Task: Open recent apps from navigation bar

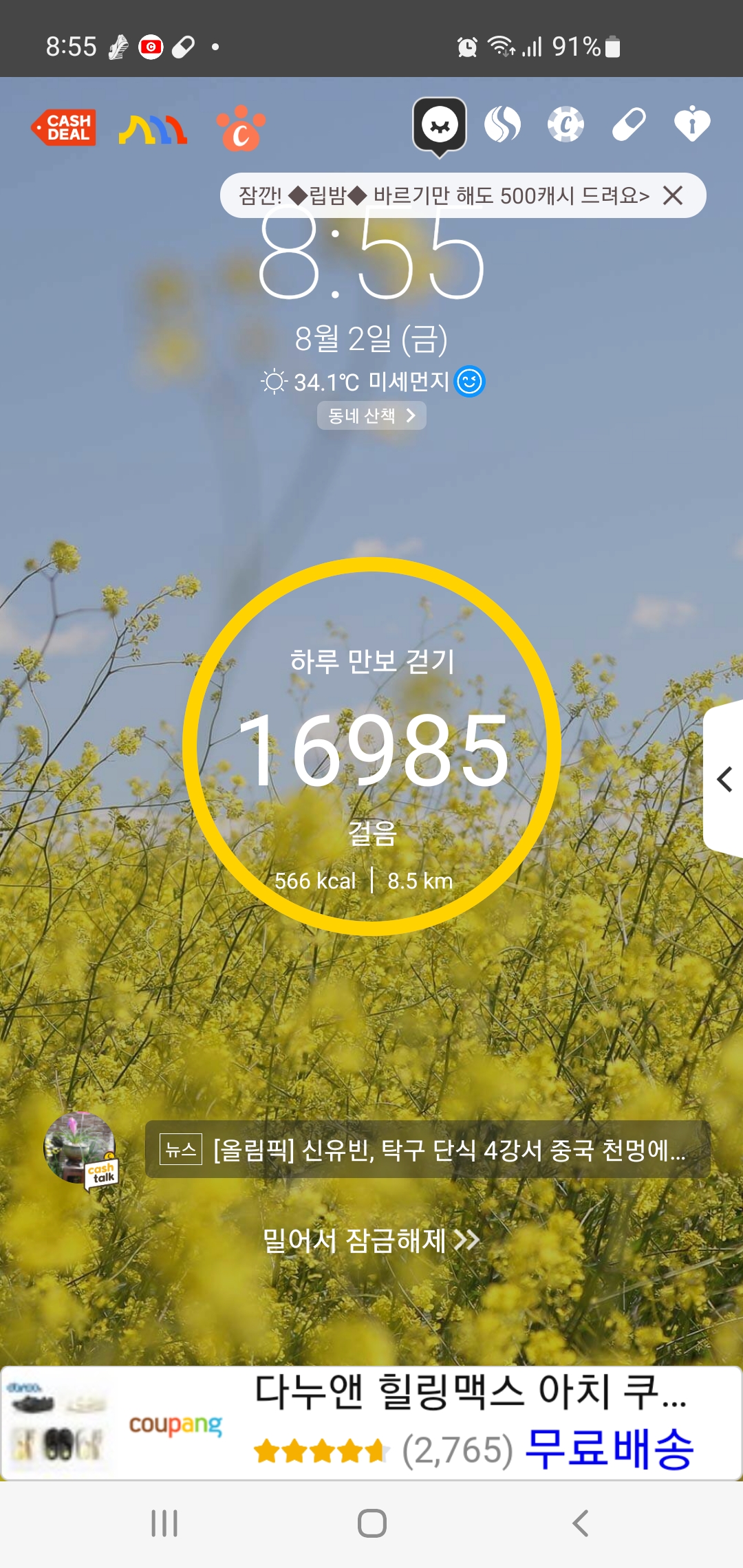Action: point(164,1523)
